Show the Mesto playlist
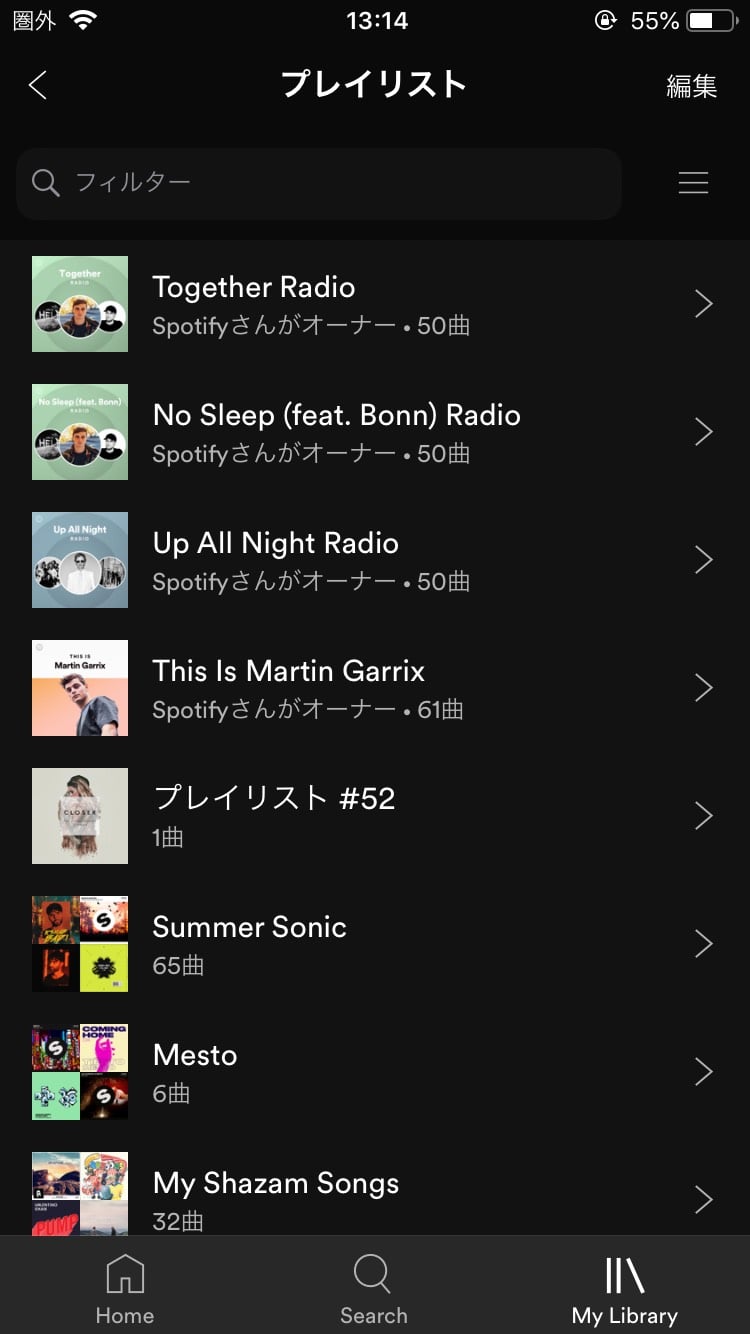Viewport: 750px width, 1334px height. point(375,1072)
